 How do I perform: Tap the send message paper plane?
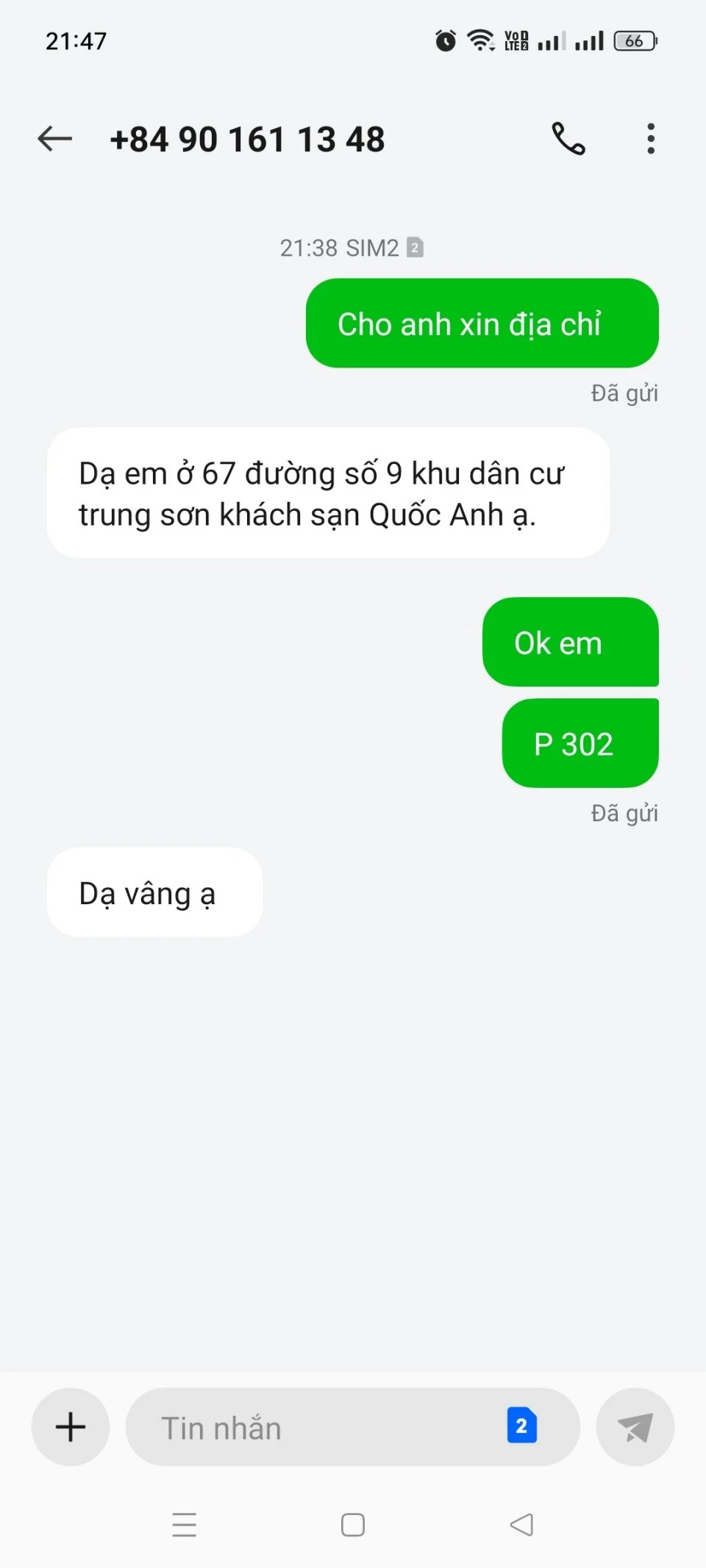pos(635,1427)
